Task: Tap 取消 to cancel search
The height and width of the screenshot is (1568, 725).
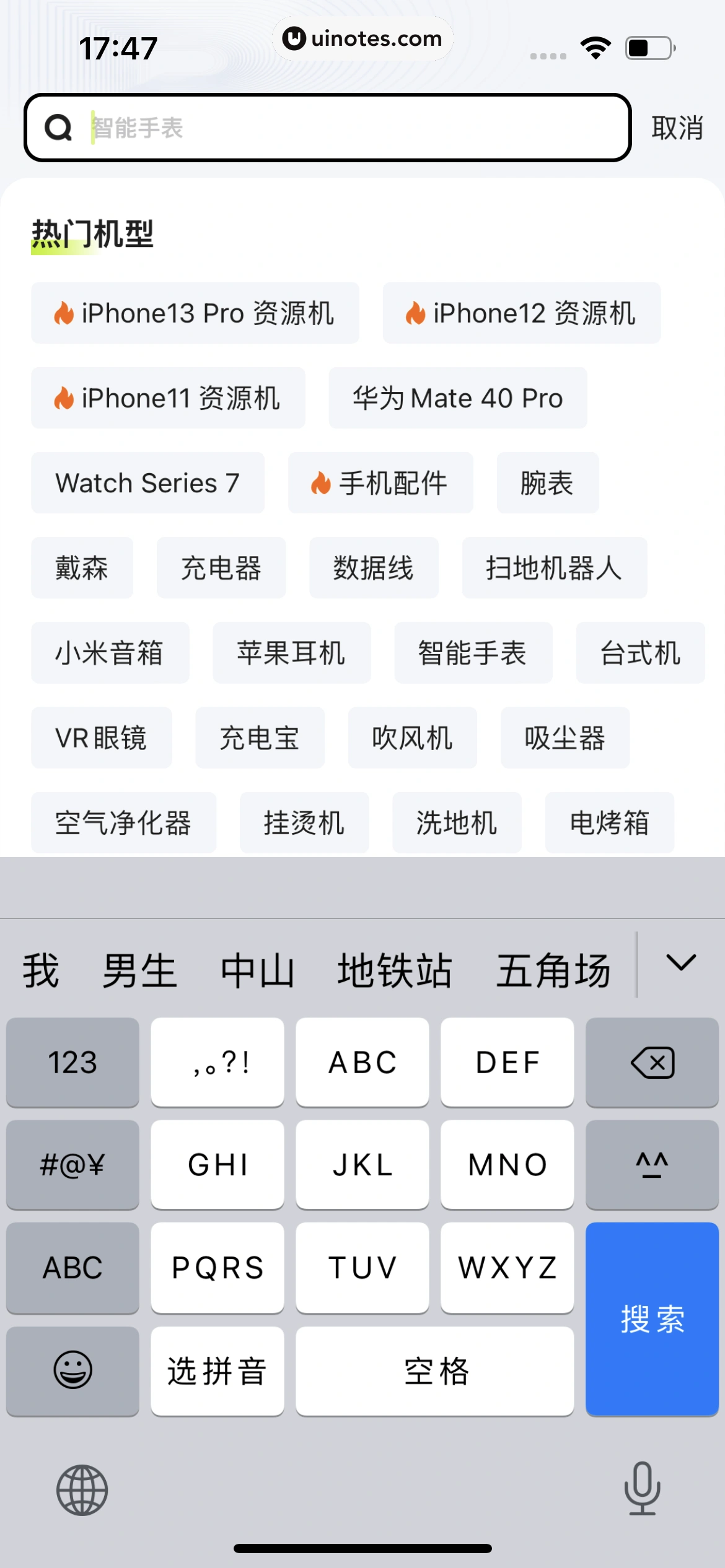Action: click(x=677, y=128)
